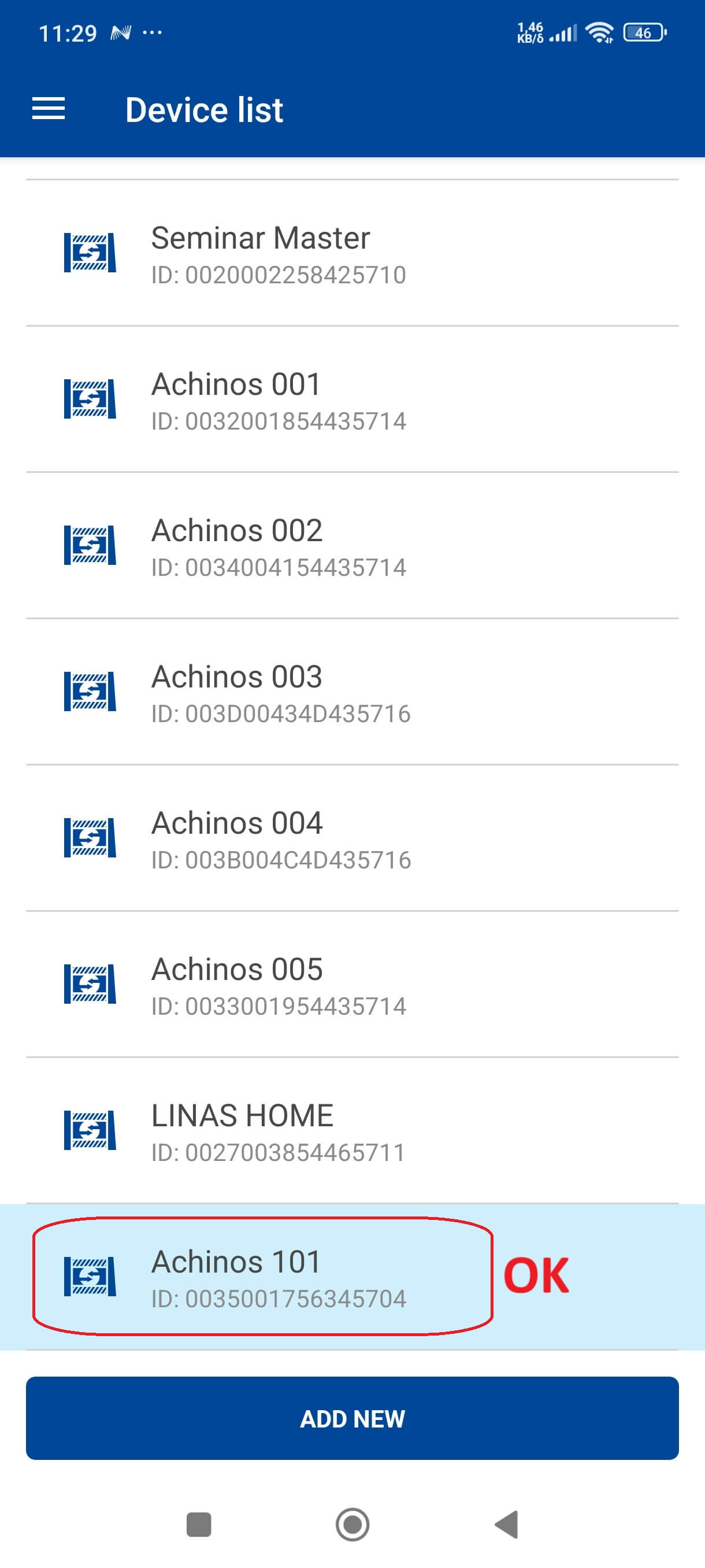Open the hamburger navigation menu

click(x=49, y=110)
